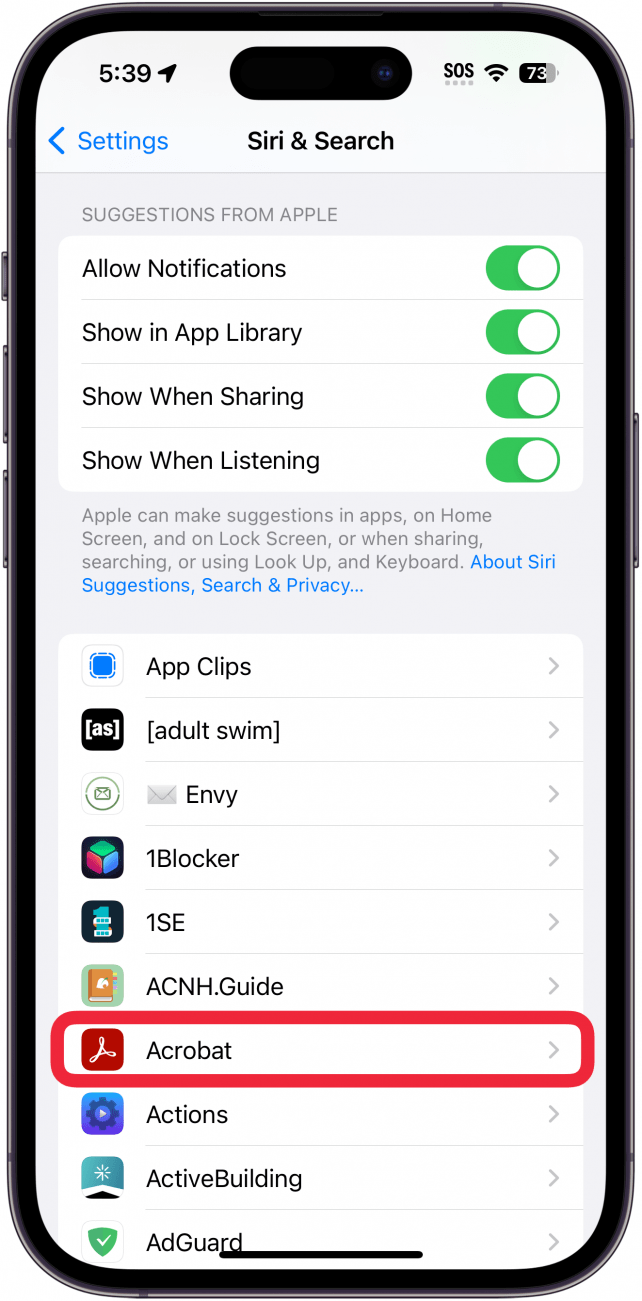
Task: Go back to Settings
Action: coord(108,141)
